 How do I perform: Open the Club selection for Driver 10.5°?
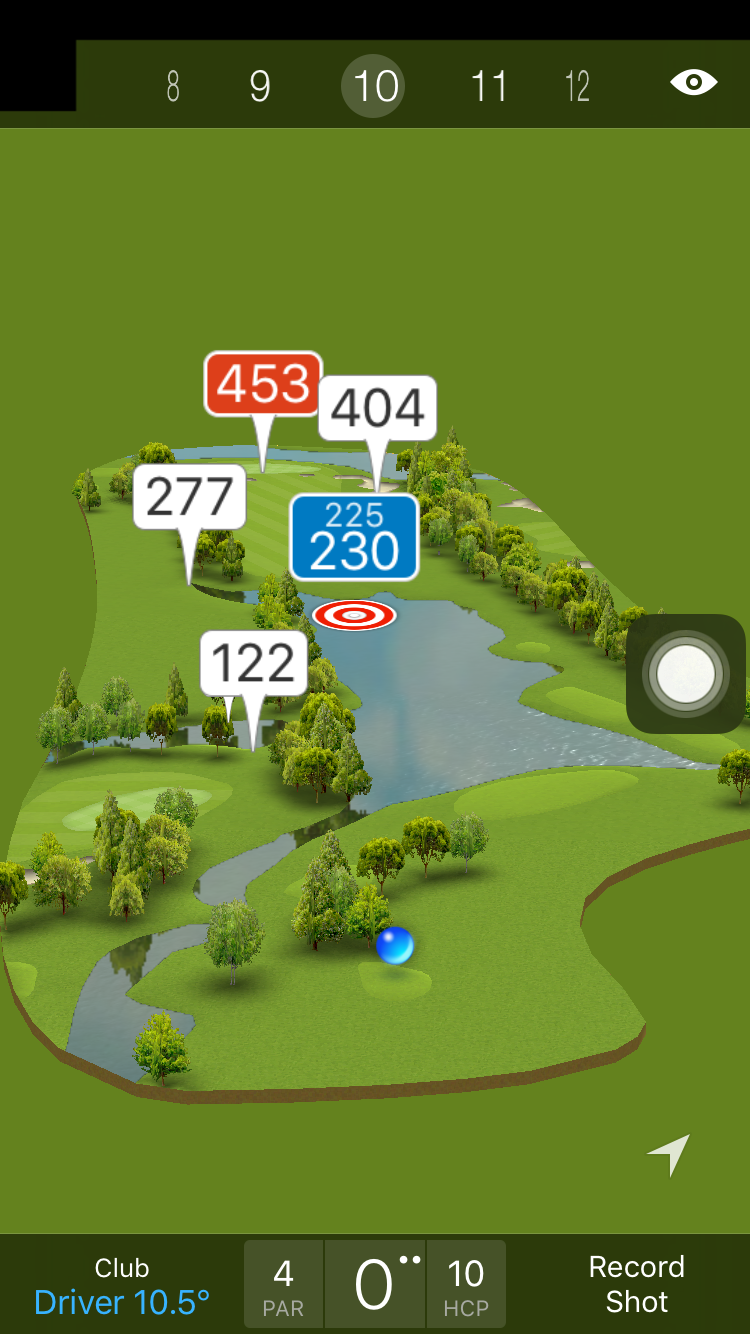tap(122, 1285)
